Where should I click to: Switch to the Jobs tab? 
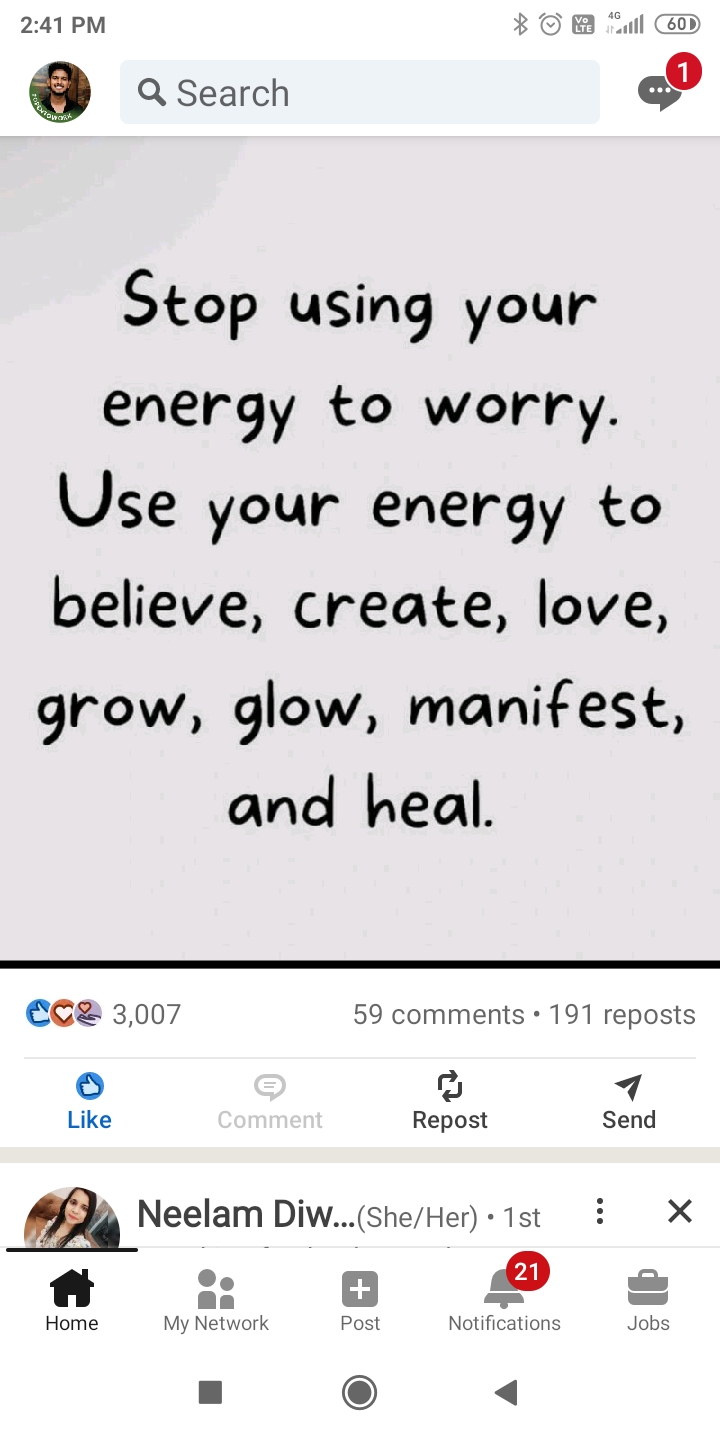pos(648,1301)
